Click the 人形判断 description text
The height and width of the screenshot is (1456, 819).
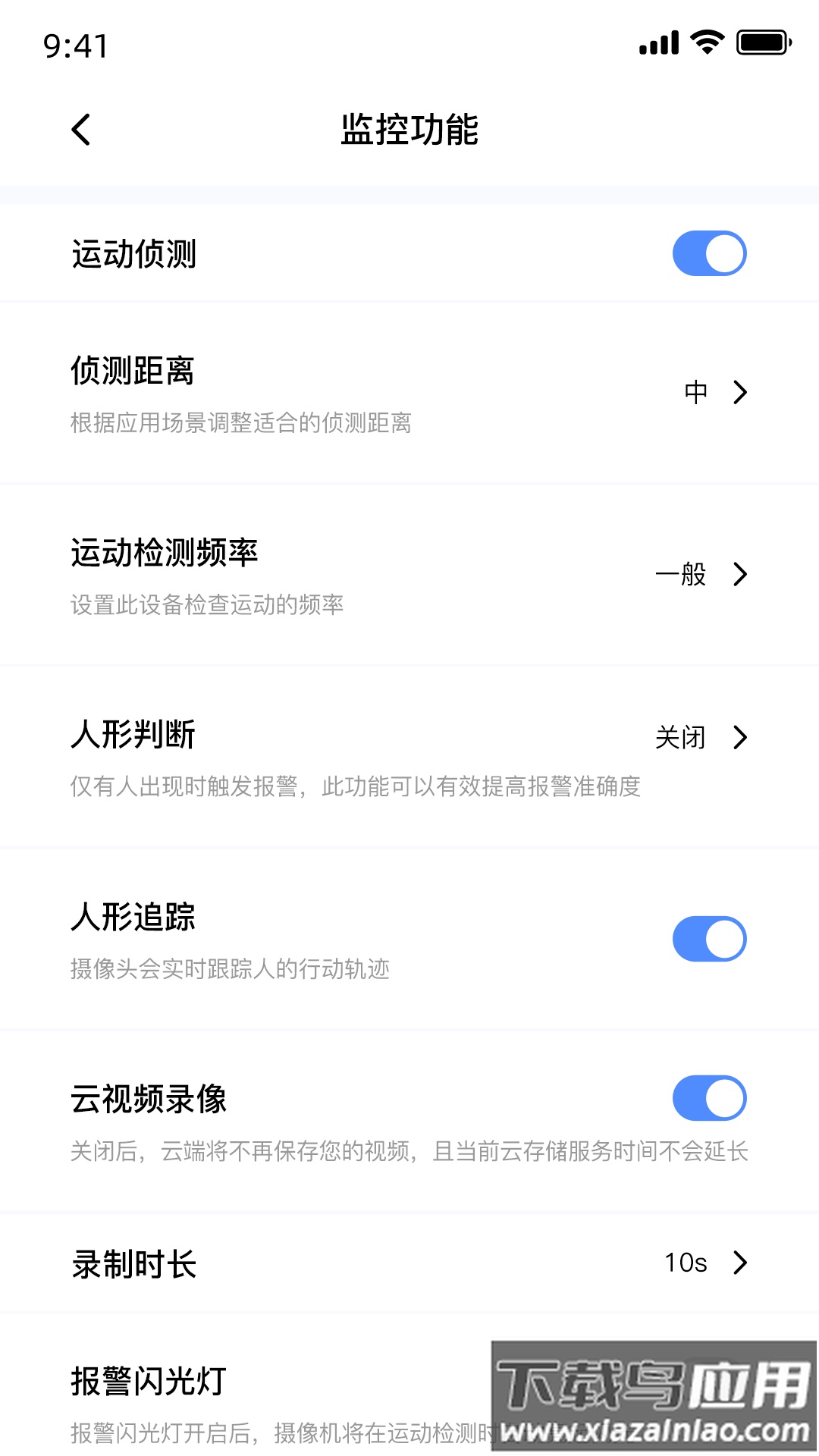click(x=354, y=789)
